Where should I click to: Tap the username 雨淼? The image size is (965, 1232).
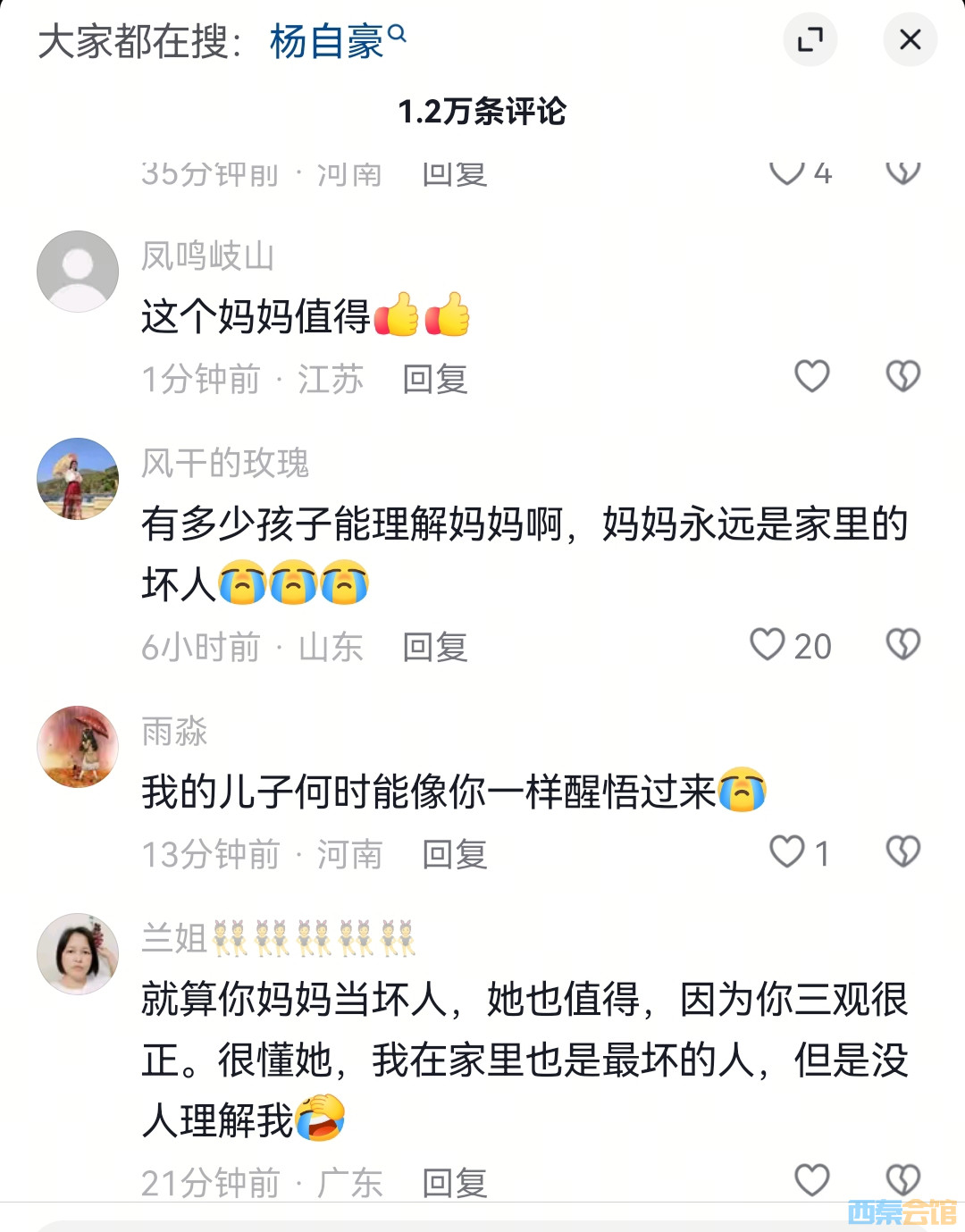click(x=174, y=732)
